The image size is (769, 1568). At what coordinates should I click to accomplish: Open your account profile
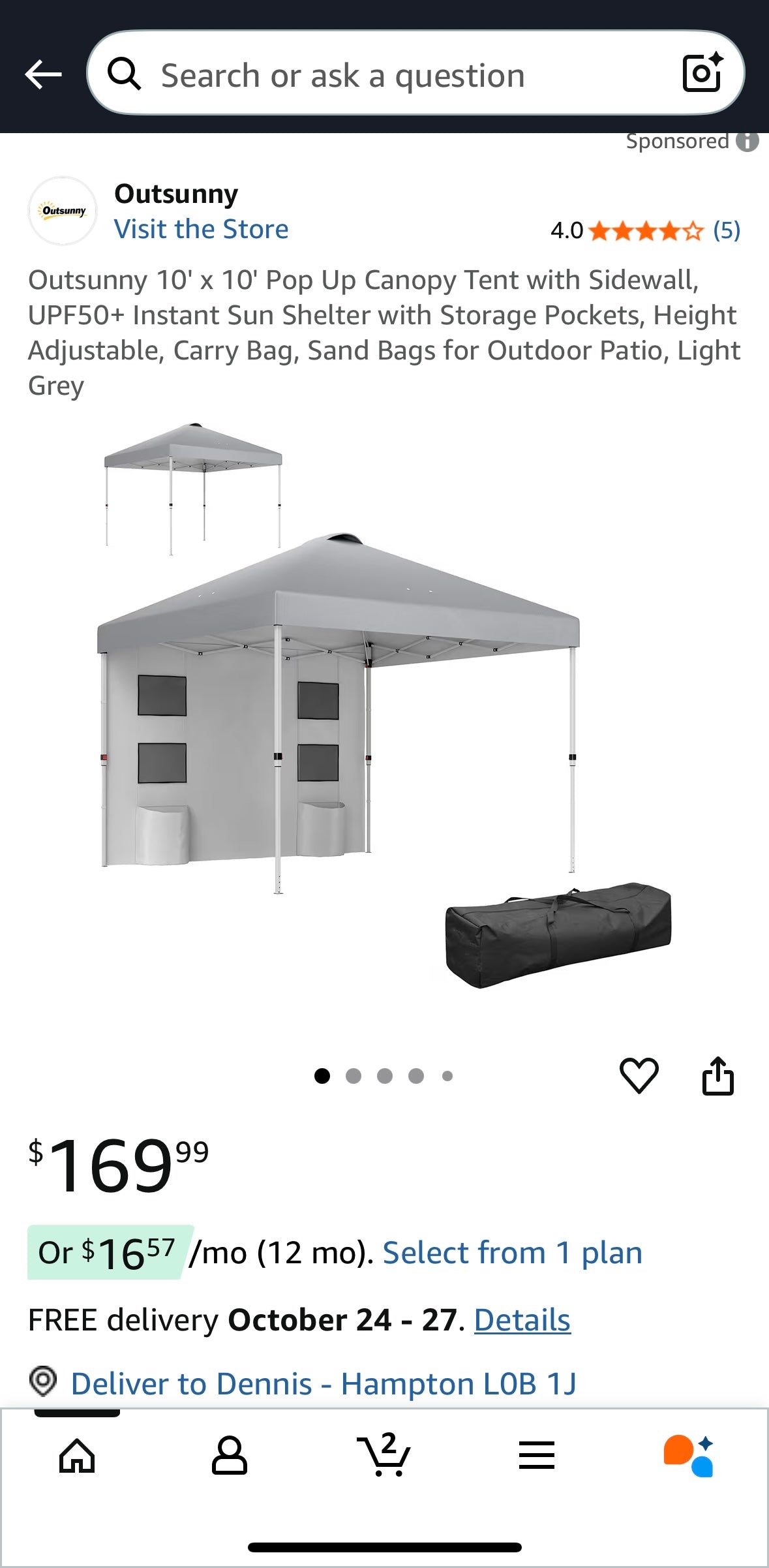click(230, 1454)
